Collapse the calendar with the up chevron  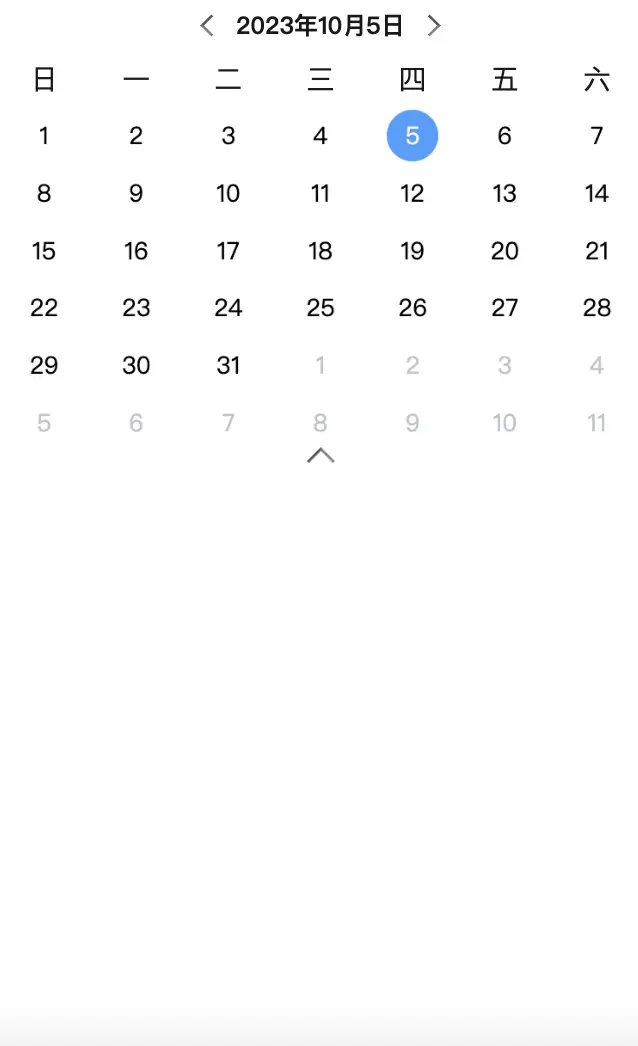(x=320, y=456)
